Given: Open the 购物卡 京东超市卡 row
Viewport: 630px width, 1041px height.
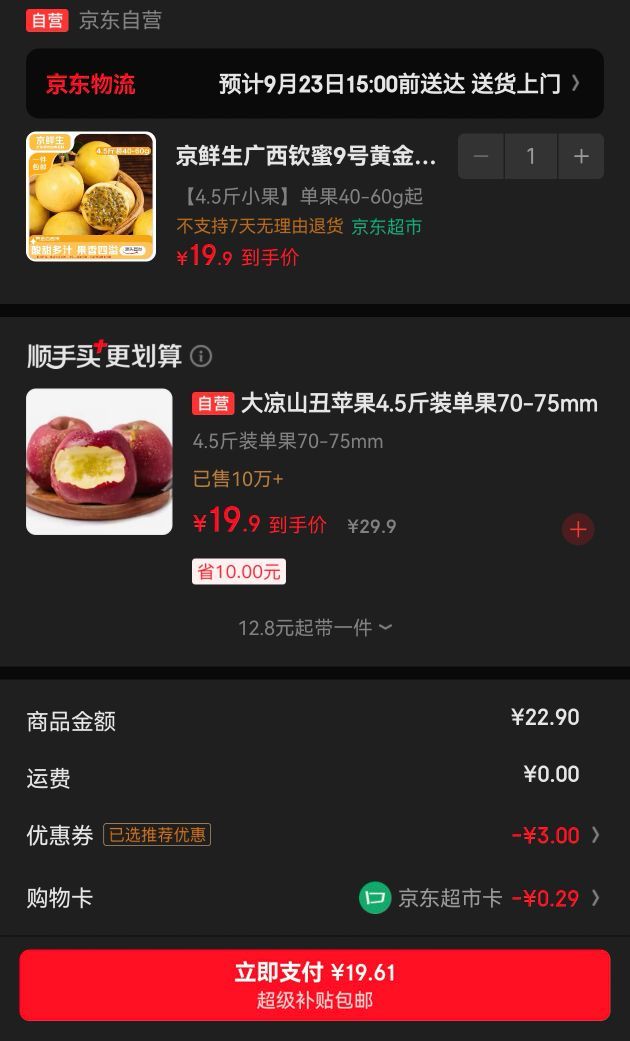Looking at the screenshot, I should click(315, 898).
